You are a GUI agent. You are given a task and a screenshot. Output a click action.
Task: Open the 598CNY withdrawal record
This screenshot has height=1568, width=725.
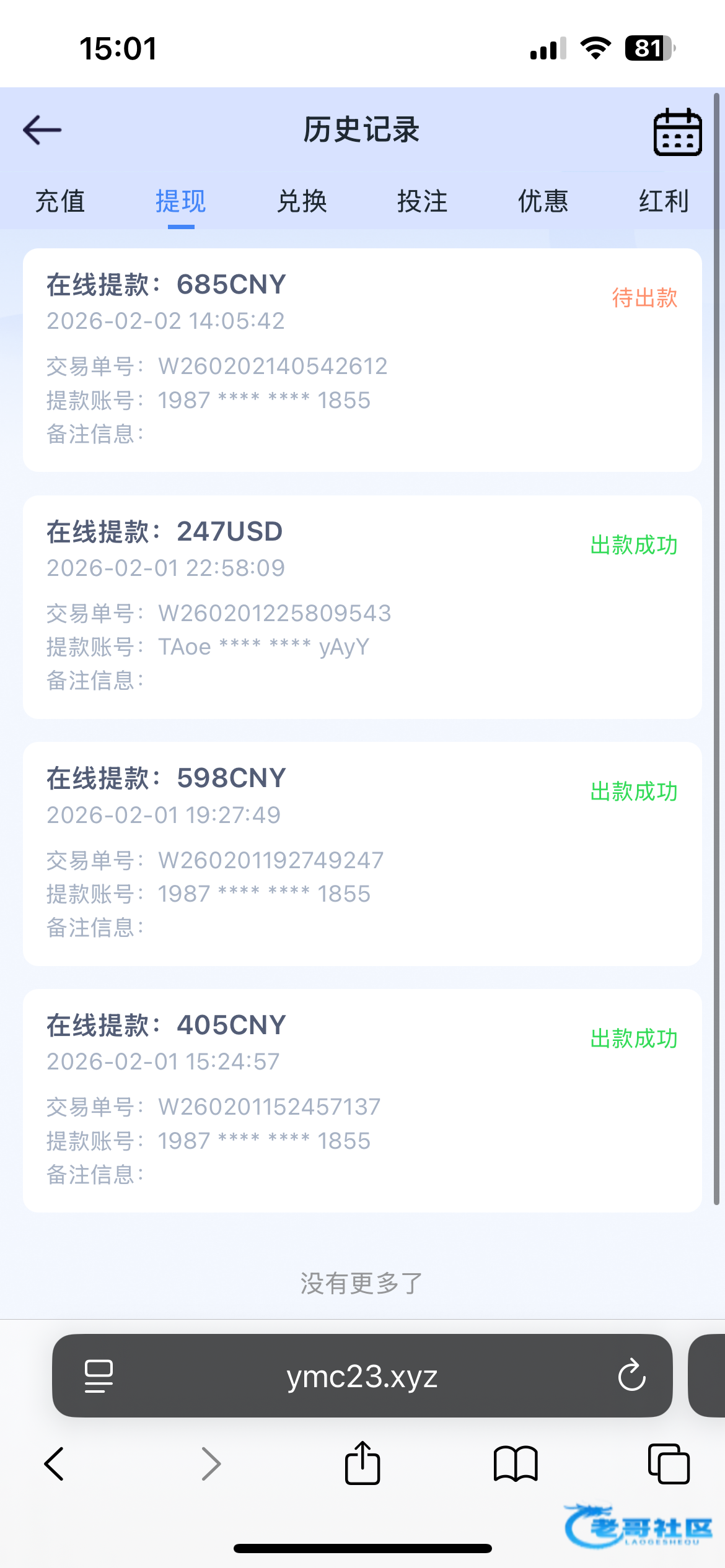362,854
